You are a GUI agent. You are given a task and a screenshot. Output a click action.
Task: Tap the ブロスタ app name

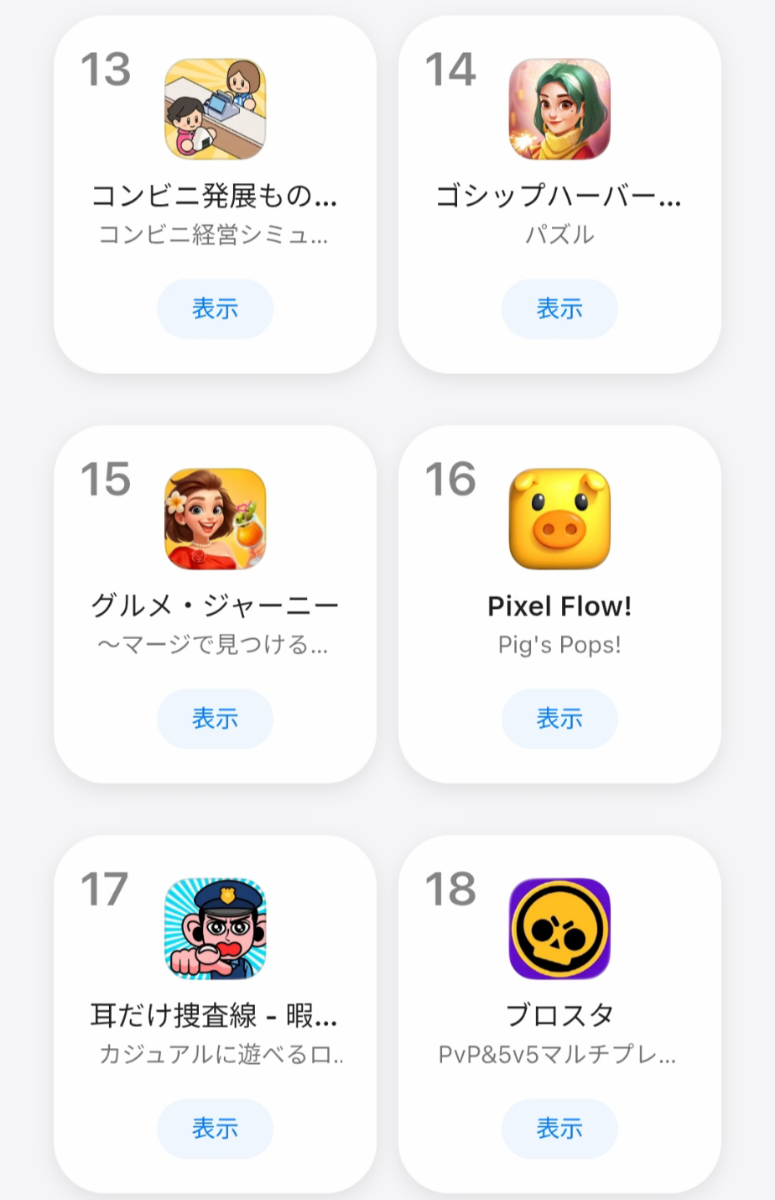click(560, 1013)
